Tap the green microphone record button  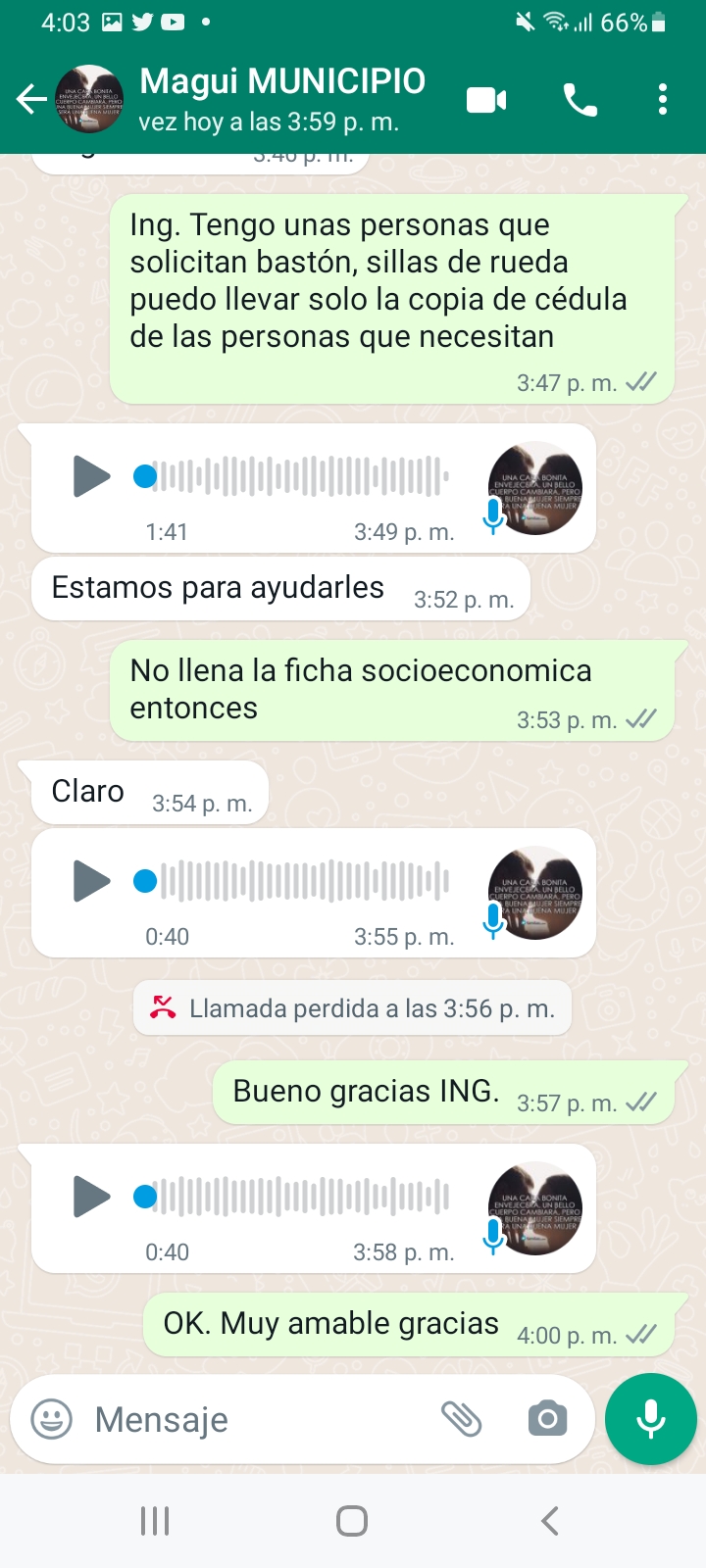[x=650, y=1419]
